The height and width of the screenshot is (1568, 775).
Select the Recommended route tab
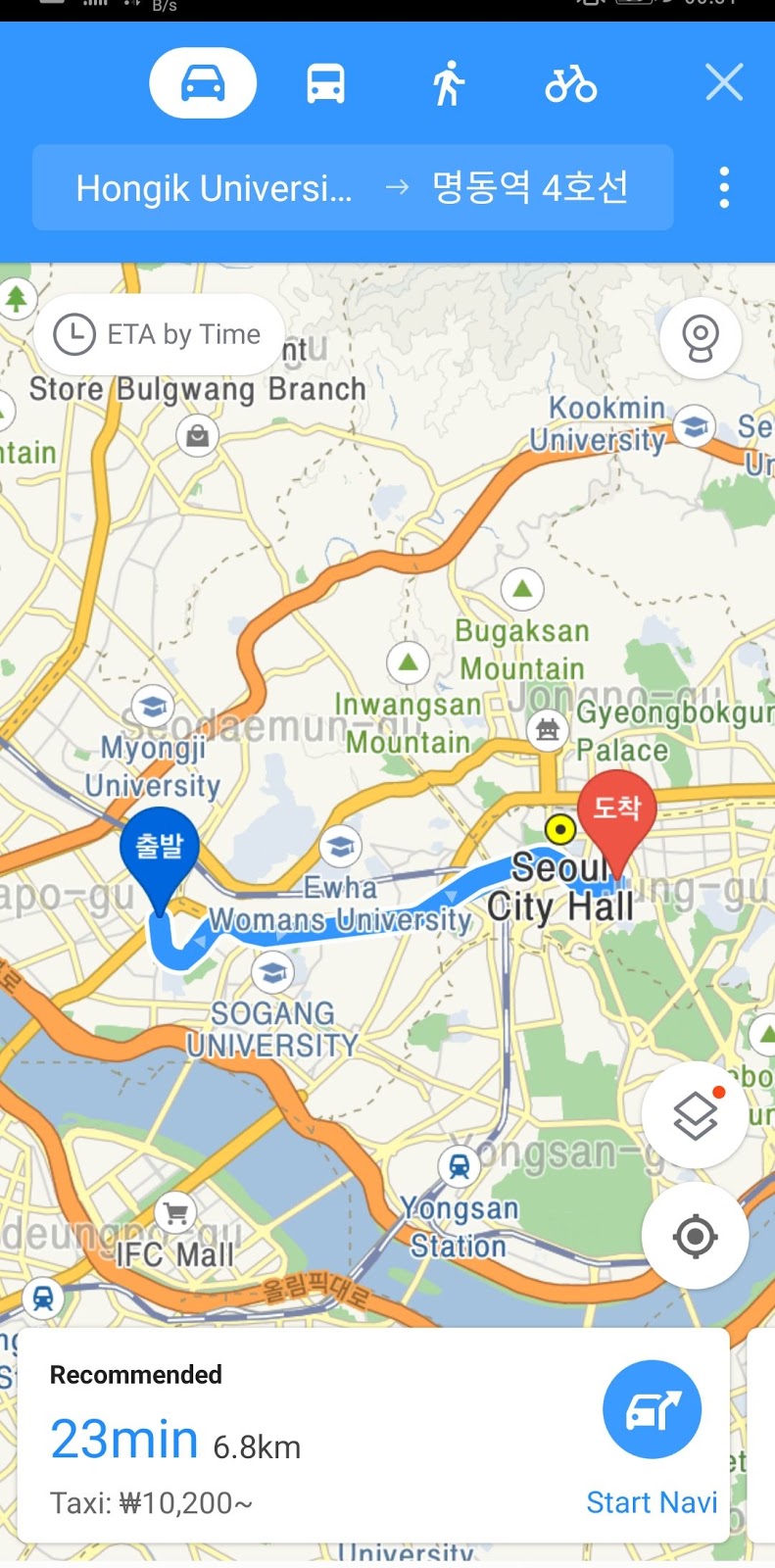135,1375
